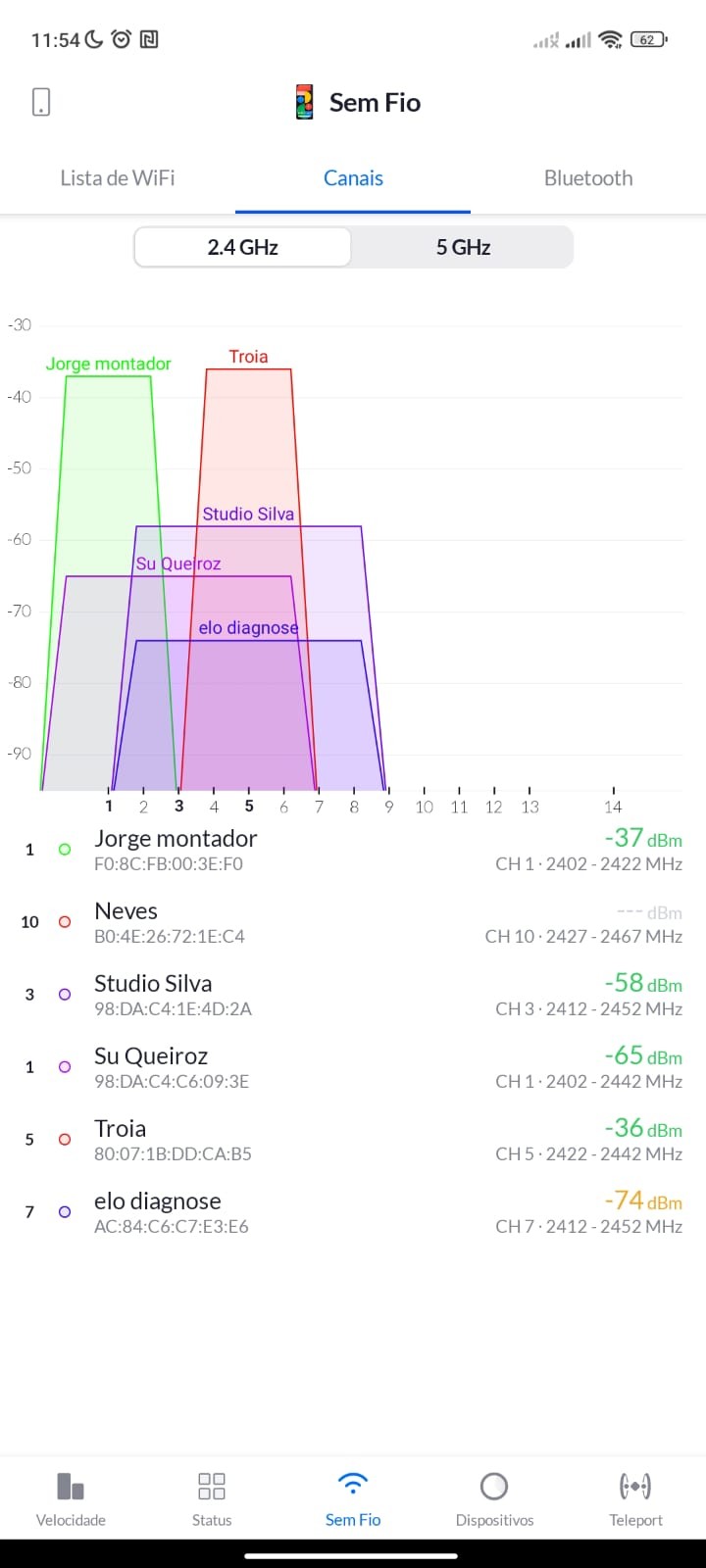The width and height of the screenshot is (706, 1568).
Task: Go to the Velocidade tab
Action: 71,1499
